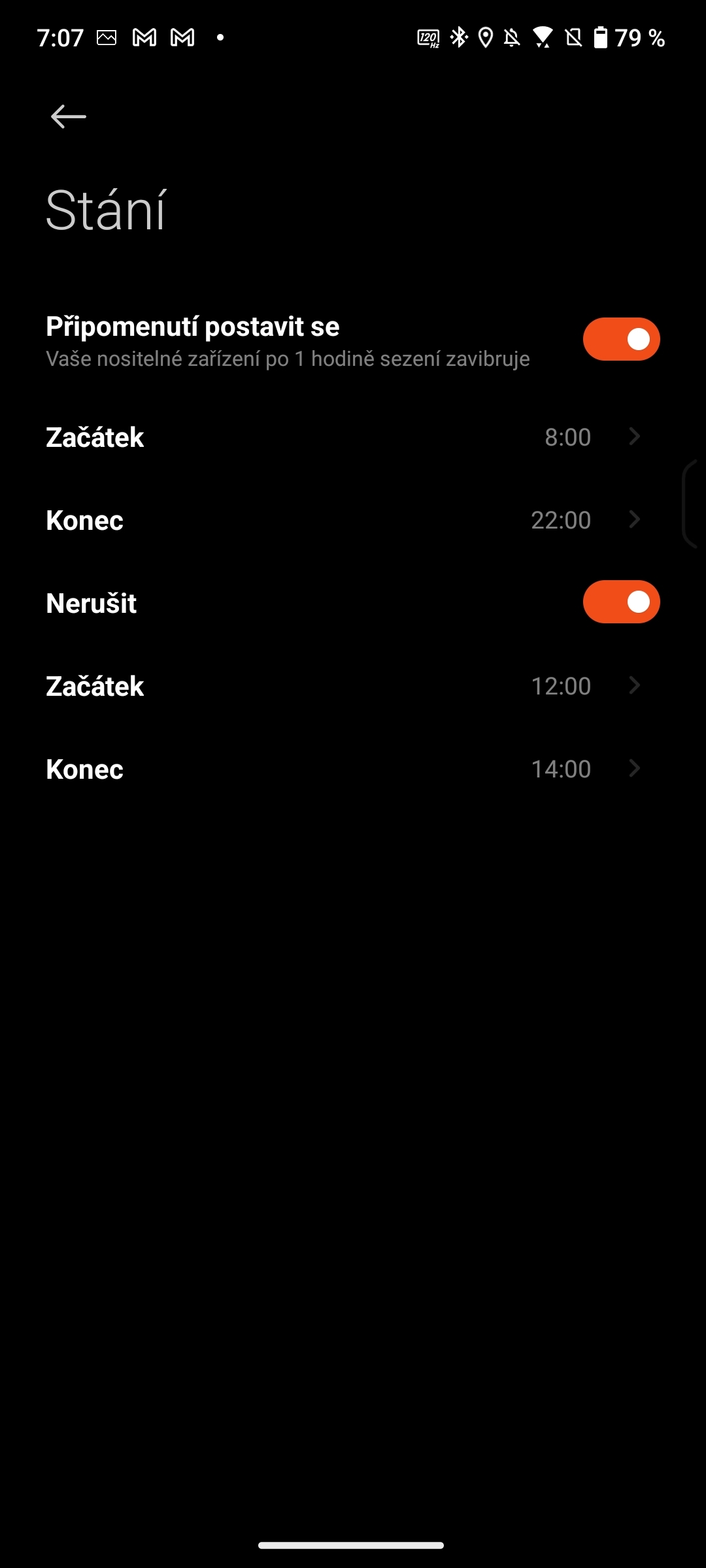This screenshot has height=1568, width=706.
Task: Click the 120Hz refresh rate indicator
Action: [429, 38]
